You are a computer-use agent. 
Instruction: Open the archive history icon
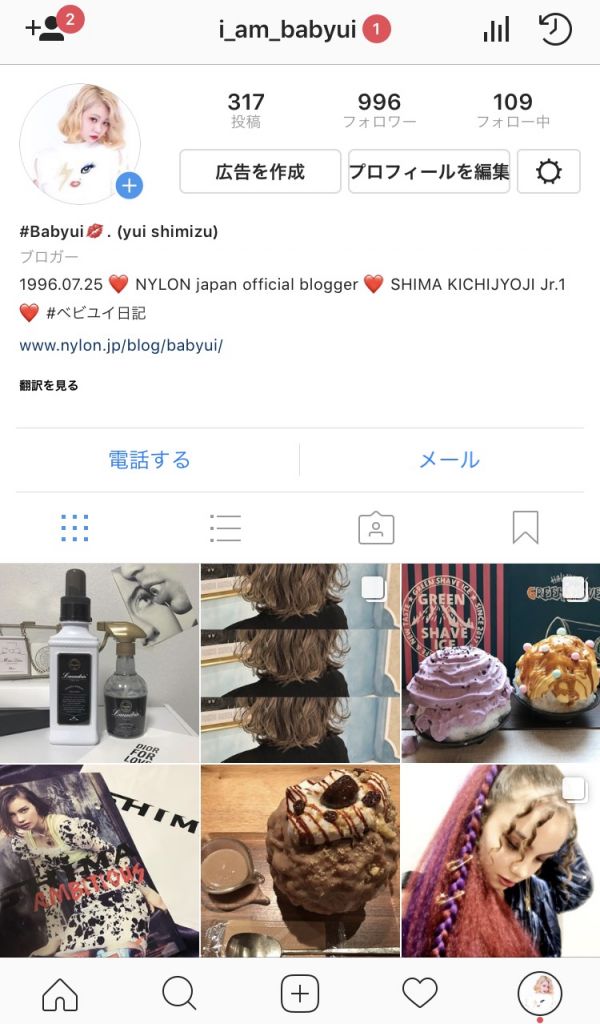pyautogui.click(x=555, y=29)
